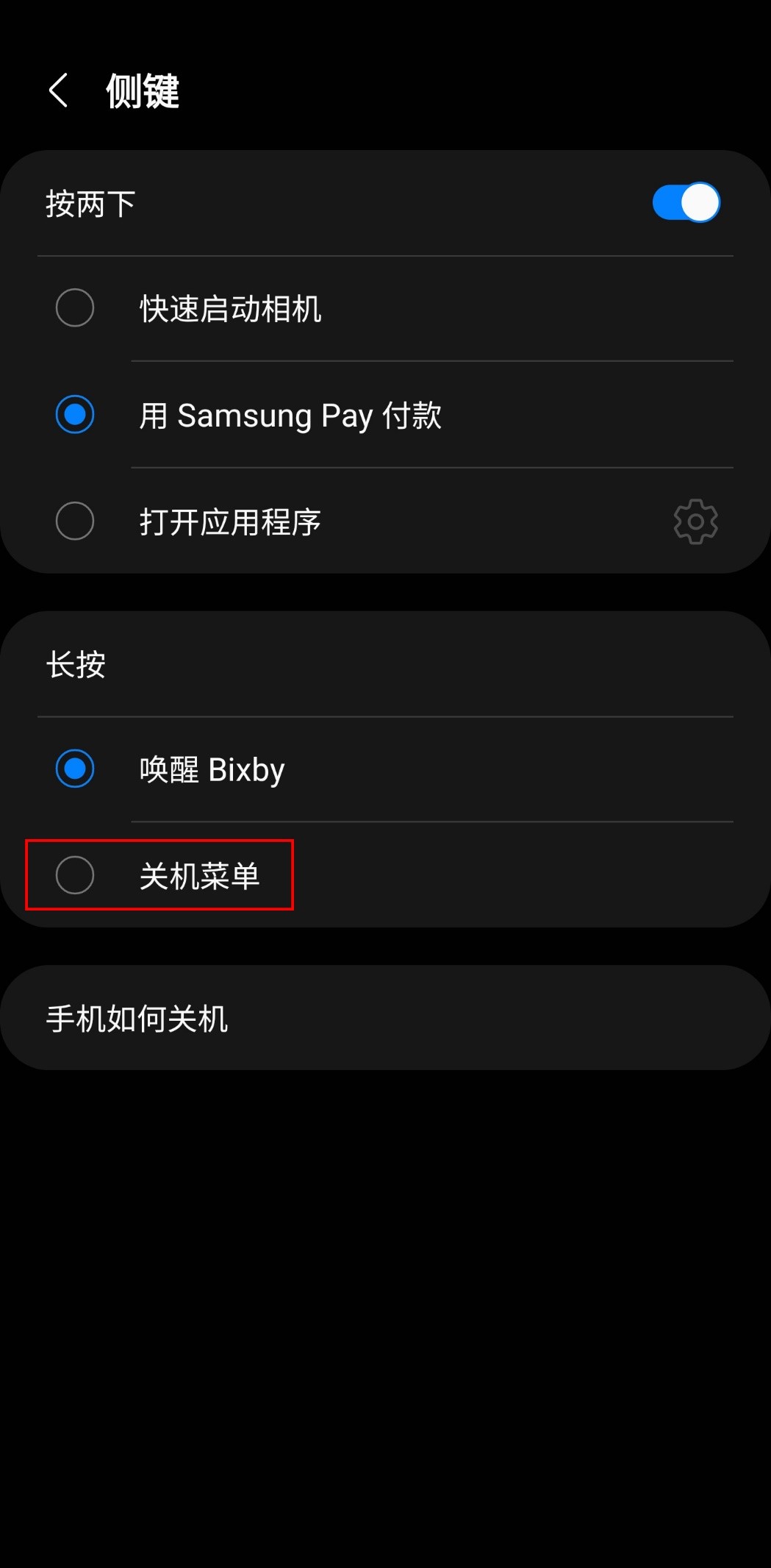
Task: Turn off the 按两下 switch
Action: [x=685, y=203]
